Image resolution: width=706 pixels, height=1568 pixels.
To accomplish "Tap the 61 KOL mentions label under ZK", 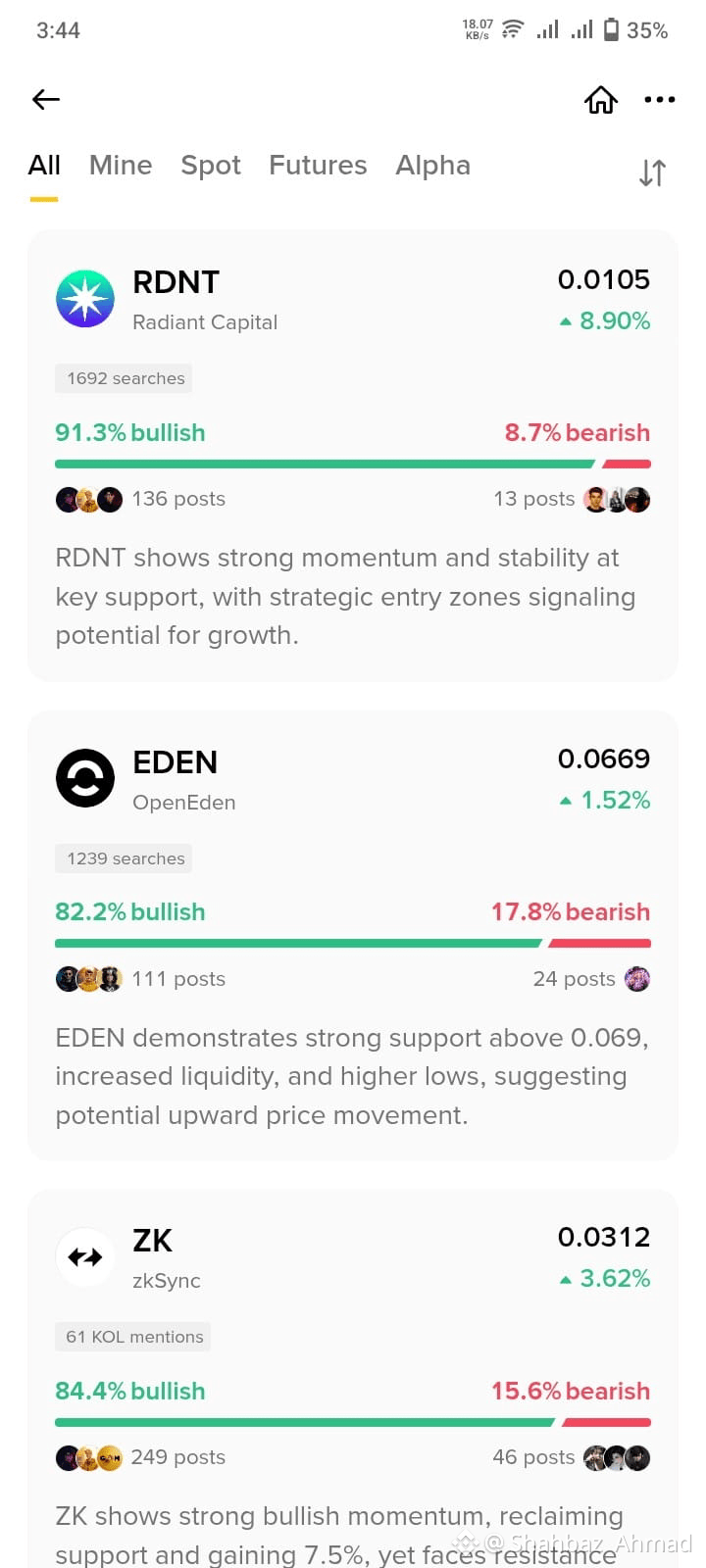I will [132, 1336].
